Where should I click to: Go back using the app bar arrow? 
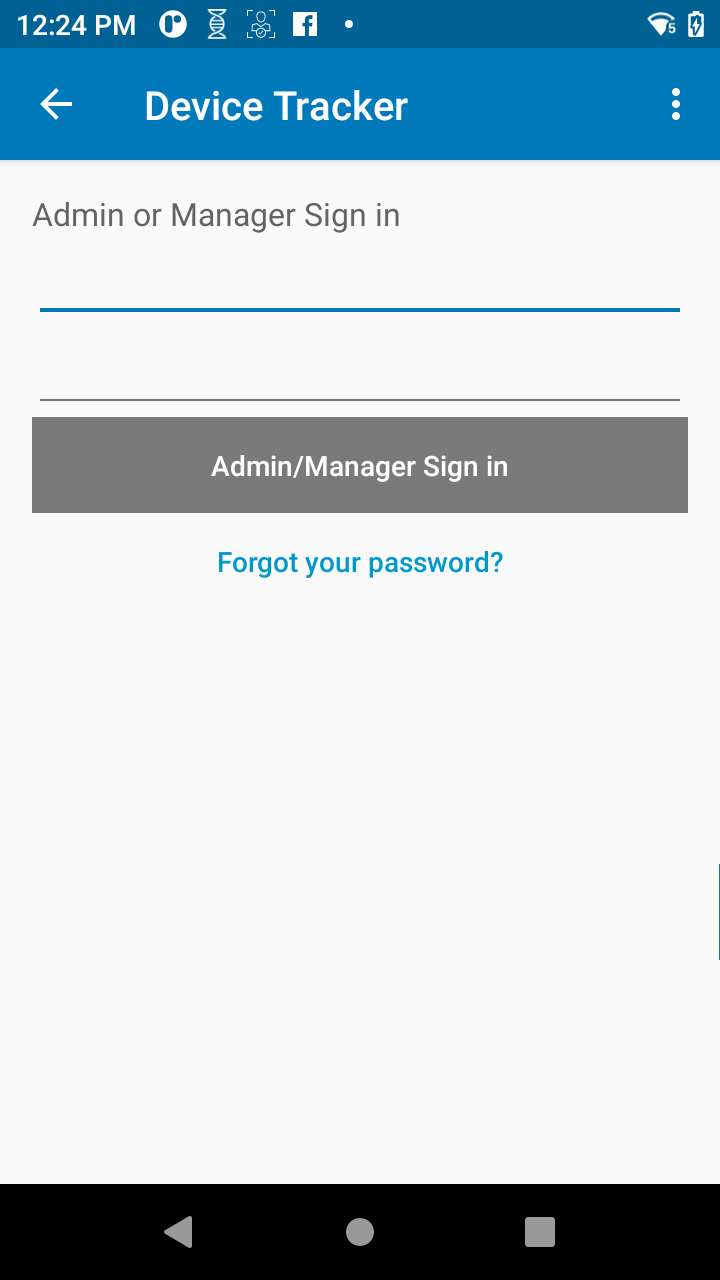point(56,105)
